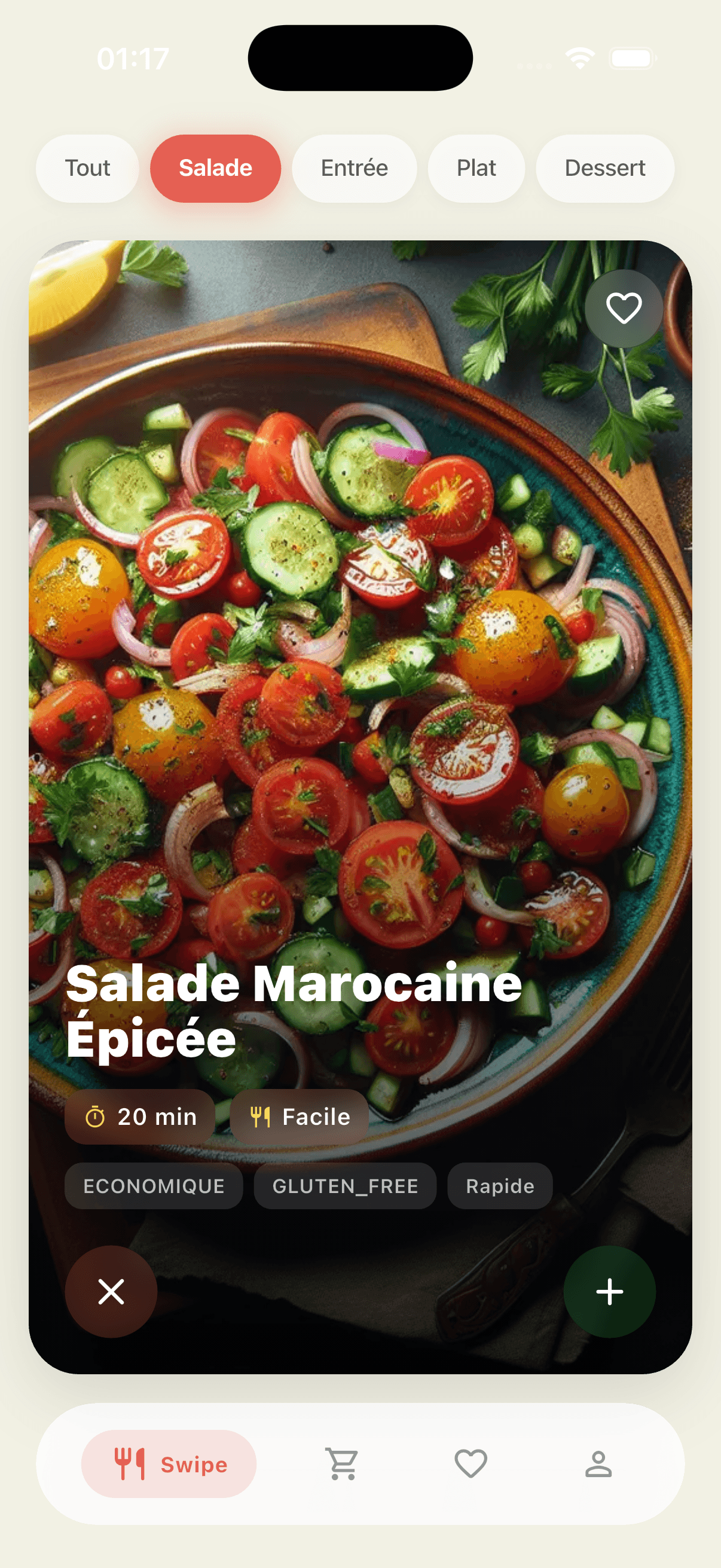Screen dimensions: 721x1568
Task: Open the profile account icon
Action: point(598,1463)
